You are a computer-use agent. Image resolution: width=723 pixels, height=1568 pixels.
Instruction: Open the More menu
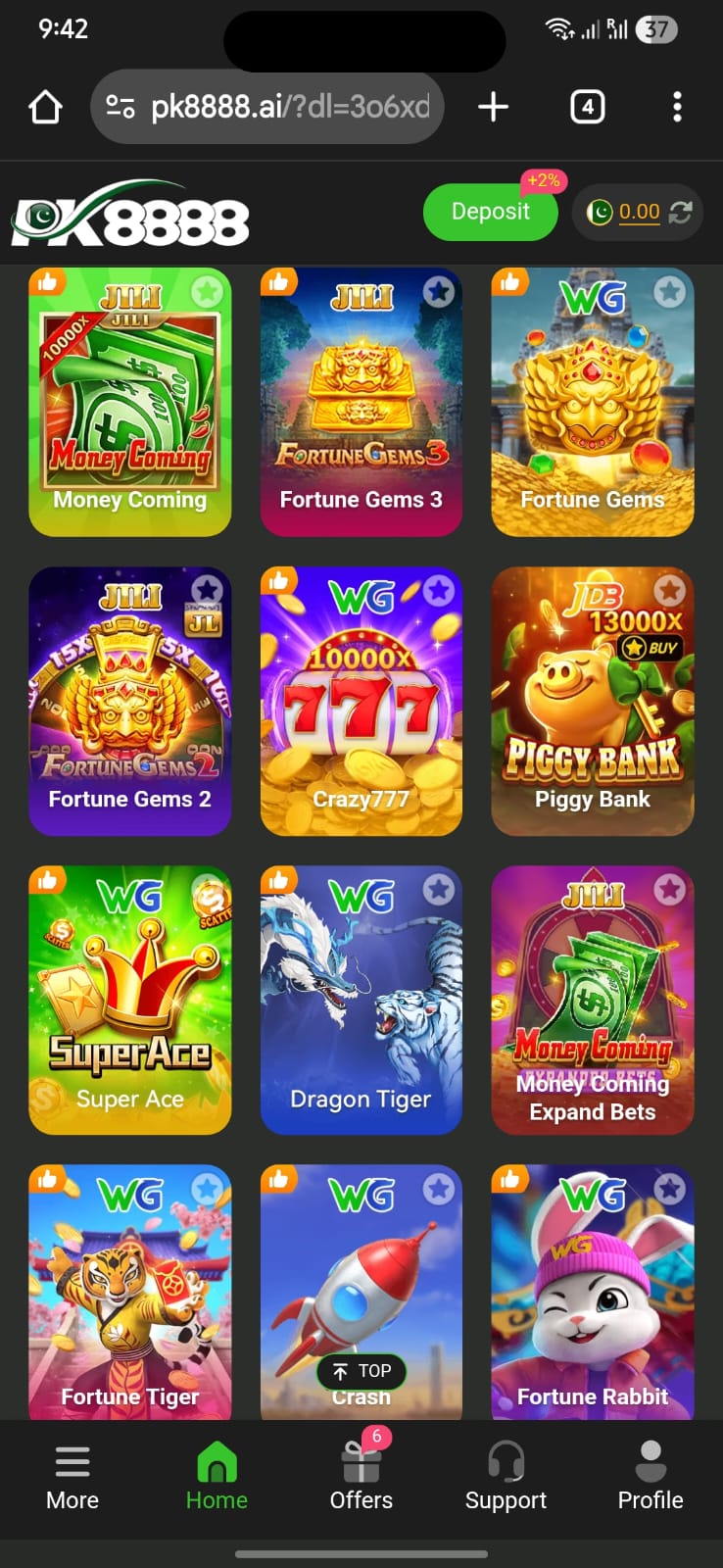click(72, 1478)
